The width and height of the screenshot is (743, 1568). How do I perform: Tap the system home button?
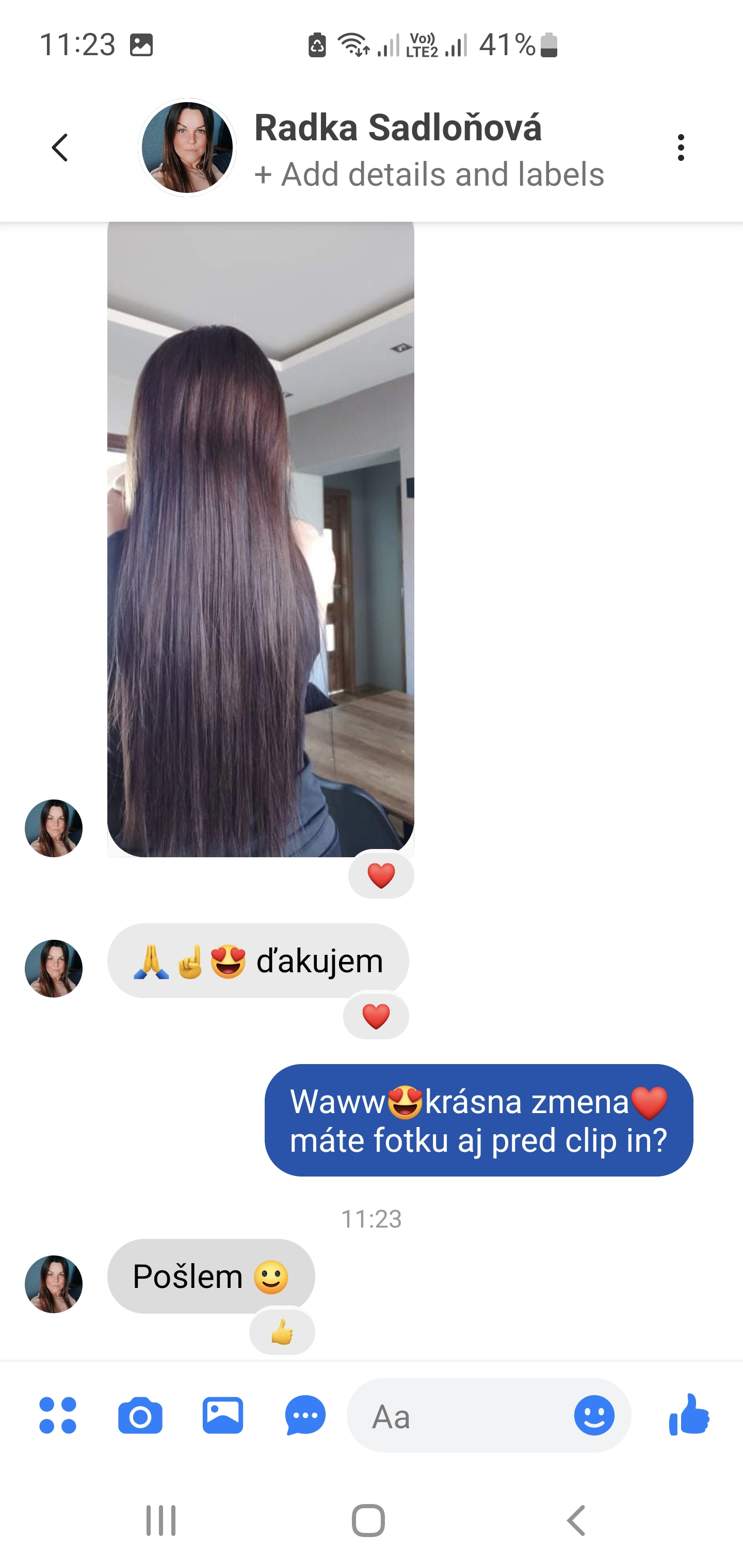[368, 1521]
